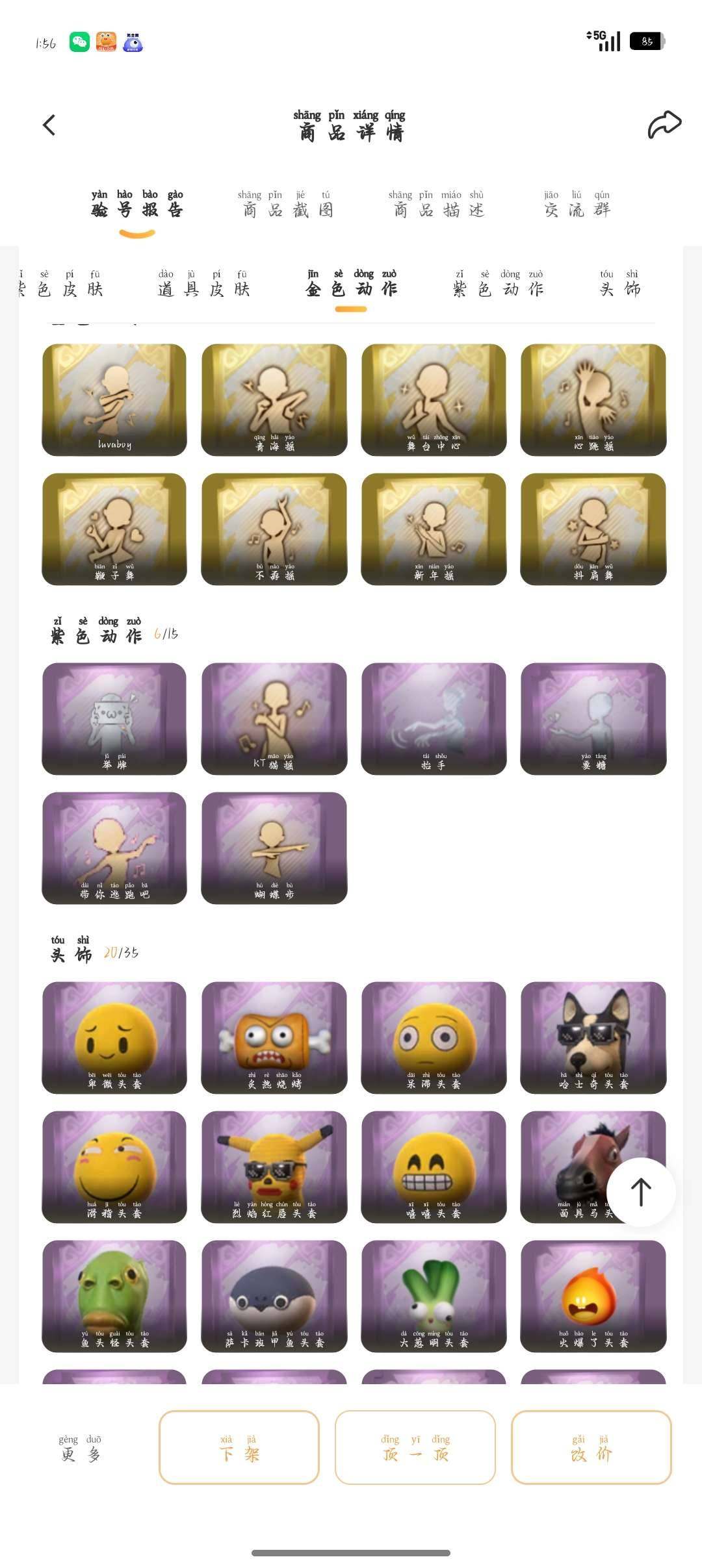Select the 金色动作 section tab

click(351, 285)
